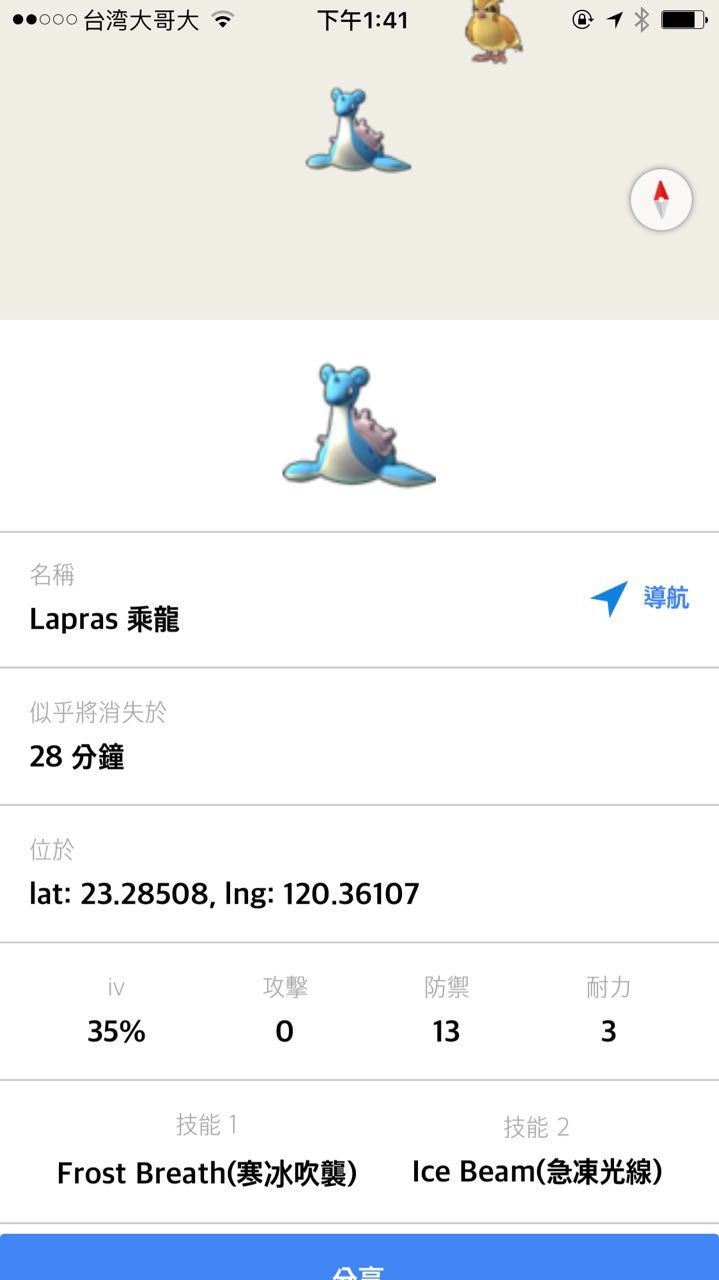Tap the blue 分享 share button
The image size is (719, 1280).
pos(359,1260)
